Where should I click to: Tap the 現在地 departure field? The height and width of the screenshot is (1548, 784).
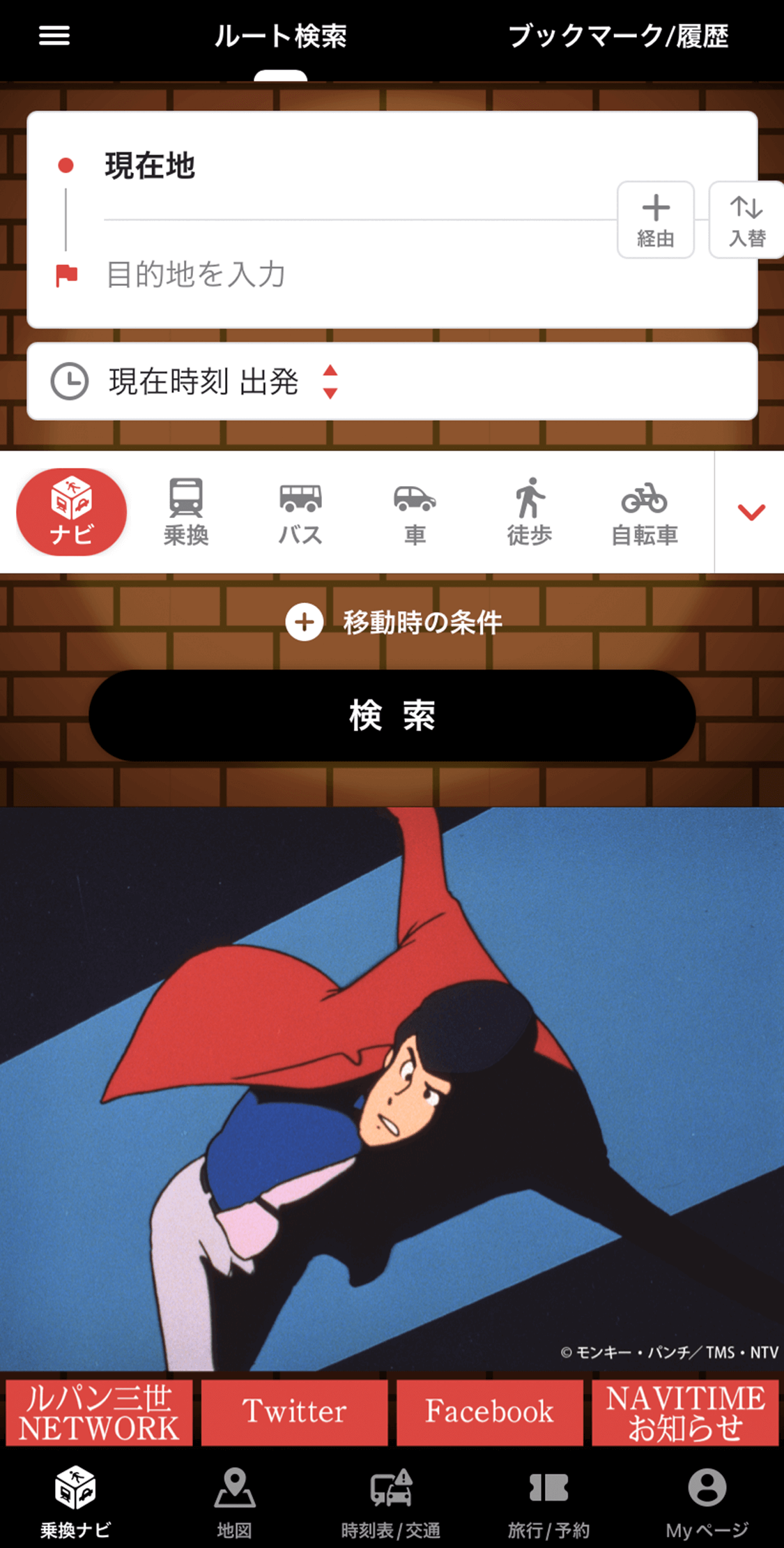pos(348,166)
